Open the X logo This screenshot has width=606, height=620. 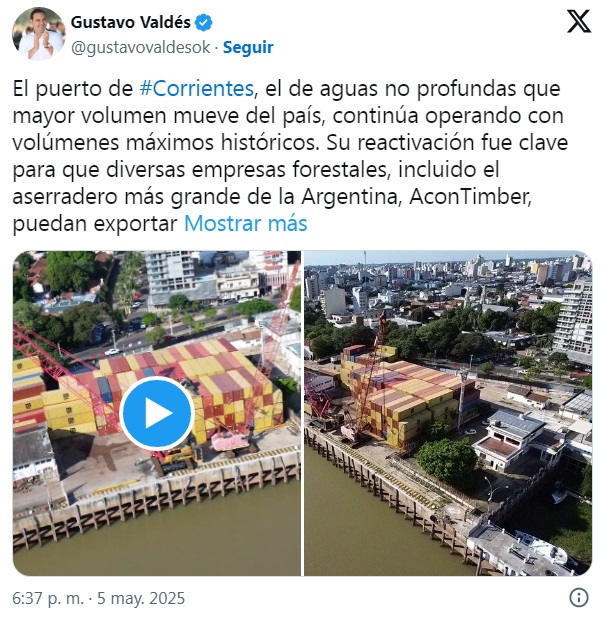[x=579, y=21]
